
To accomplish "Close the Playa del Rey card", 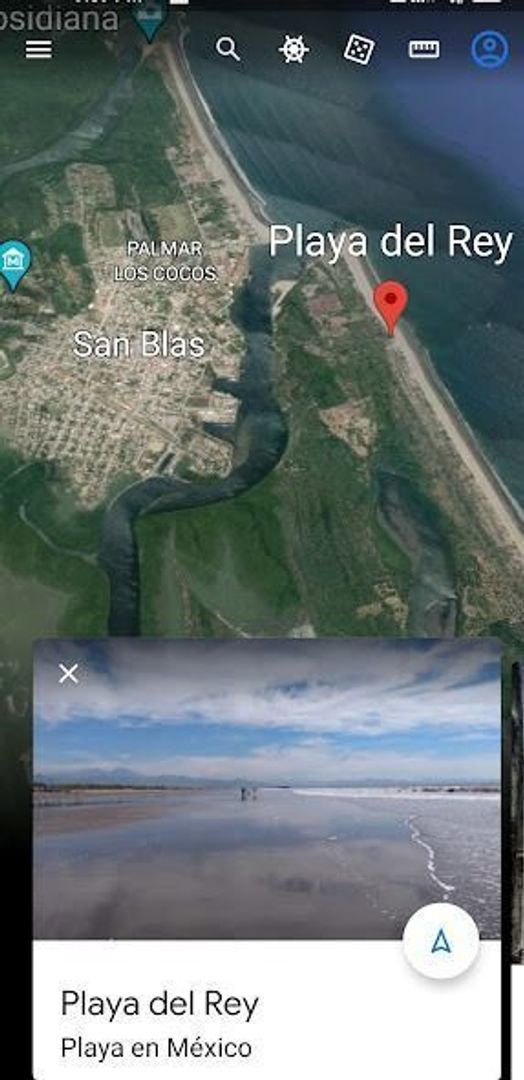I will (x=68, y=674).
